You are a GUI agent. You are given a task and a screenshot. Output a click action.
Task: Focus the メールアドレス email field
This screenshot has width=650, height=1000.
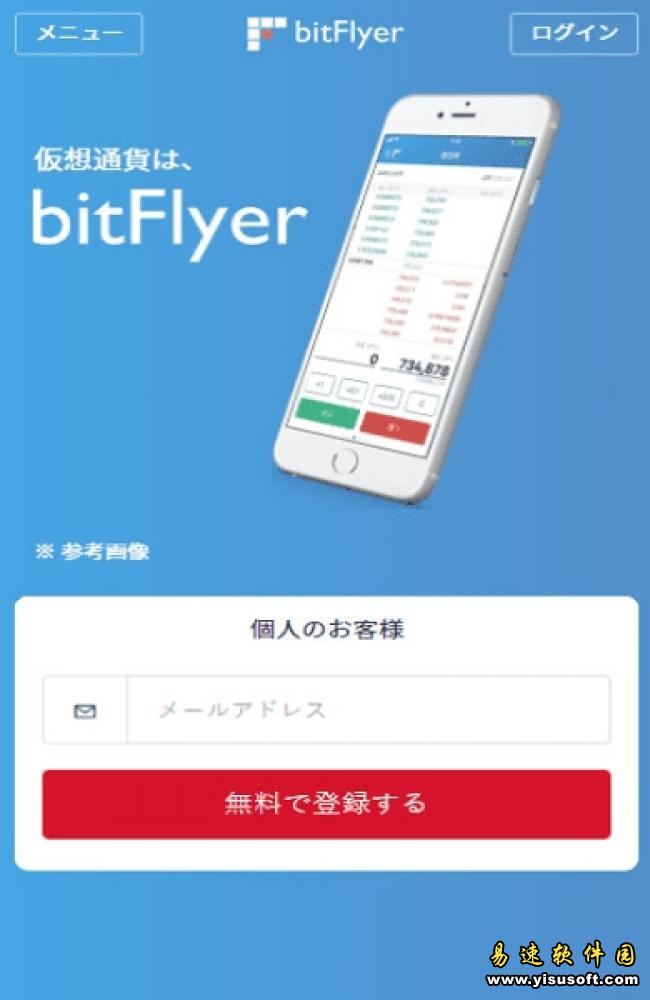[367, 710]
